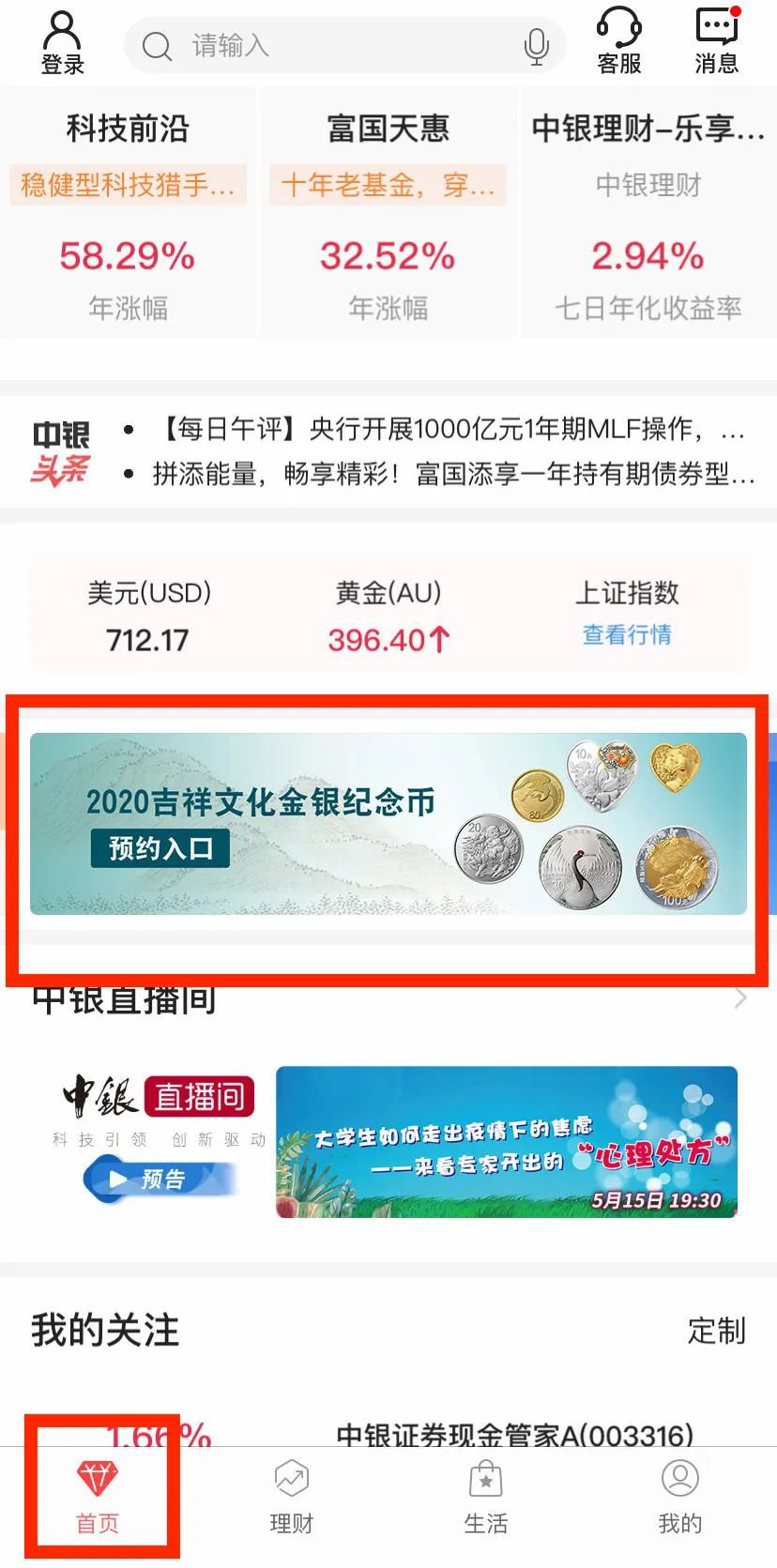The image size is (777, 1568).
Task: Open the 消息 messages icon
Action: point(717,41)
